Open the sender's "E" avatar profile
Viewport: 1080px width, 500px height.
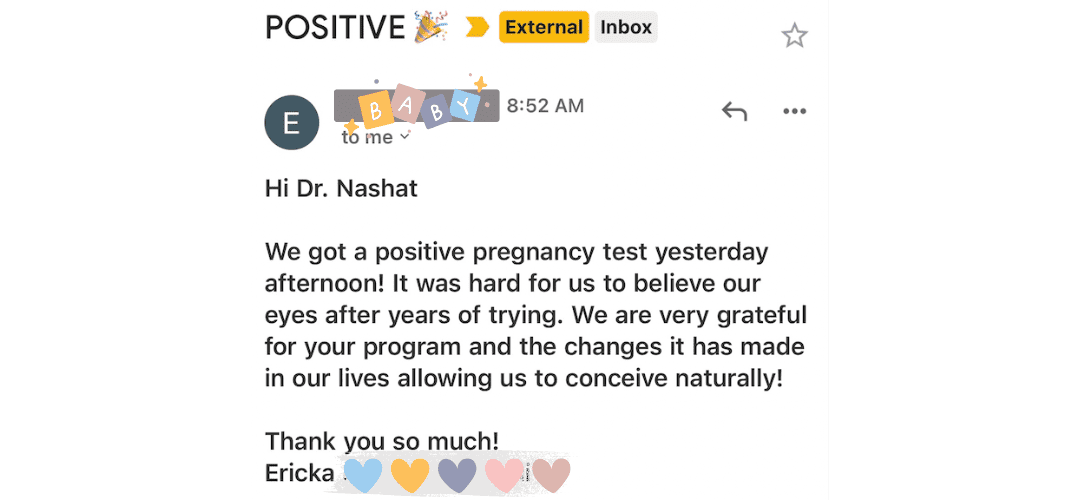292,123
